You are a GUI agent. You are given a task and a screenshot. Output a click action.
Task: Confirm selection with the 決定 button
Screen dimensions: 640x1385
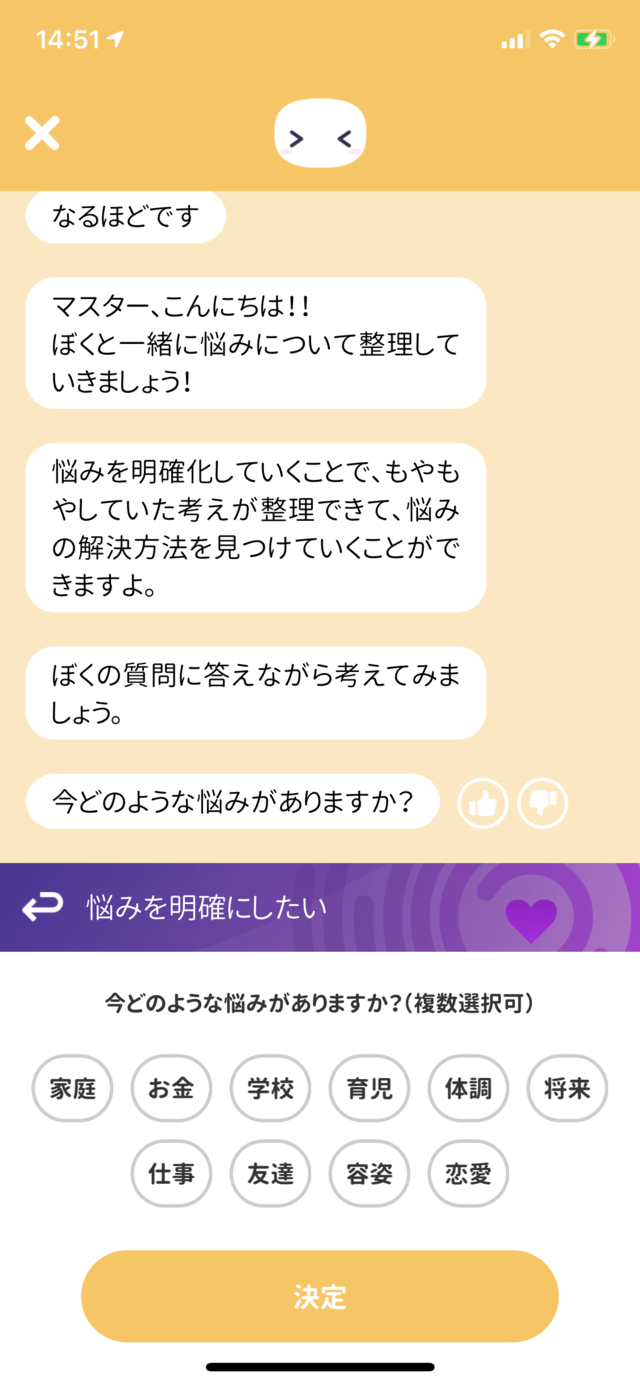320,1296
